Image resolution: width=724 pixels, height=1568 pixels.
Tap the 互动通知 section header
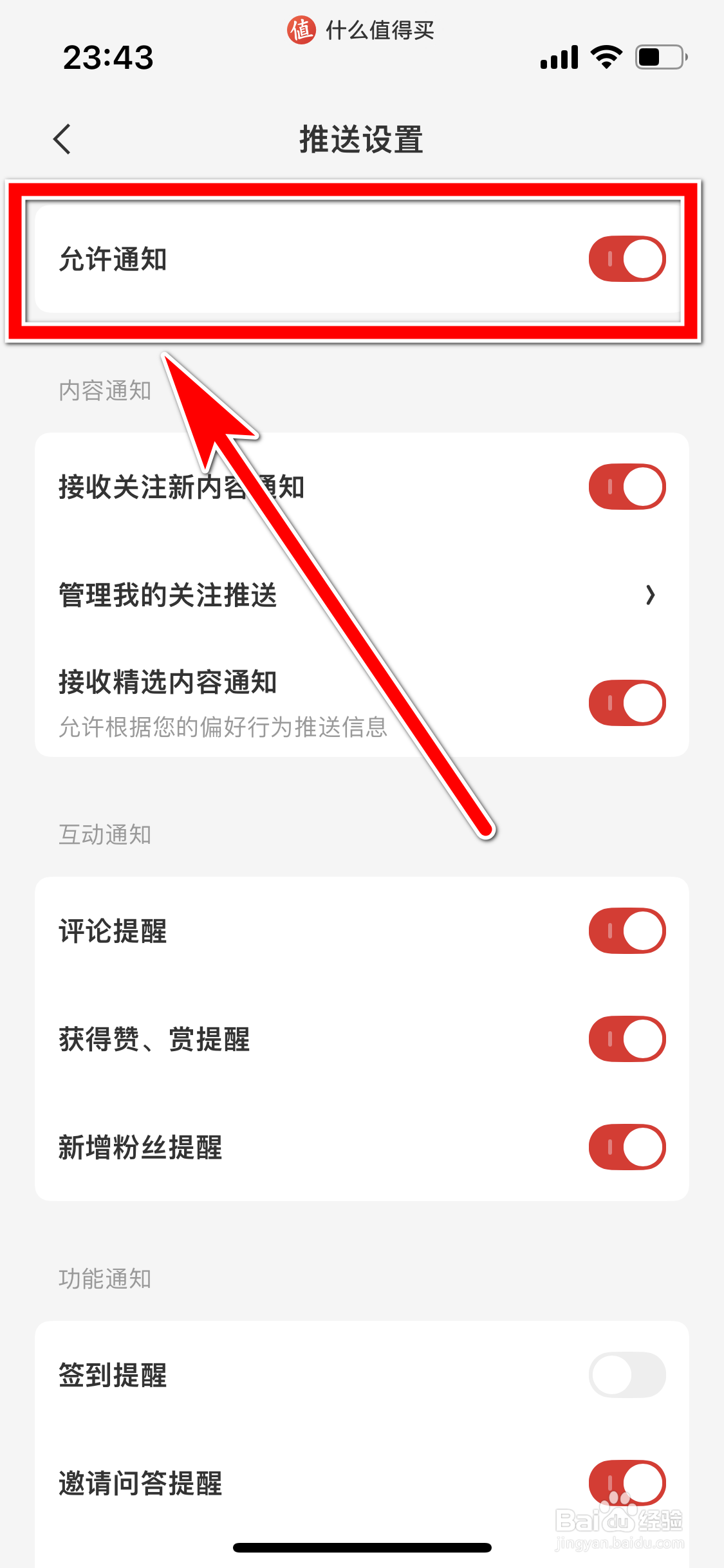pos(105,834)
